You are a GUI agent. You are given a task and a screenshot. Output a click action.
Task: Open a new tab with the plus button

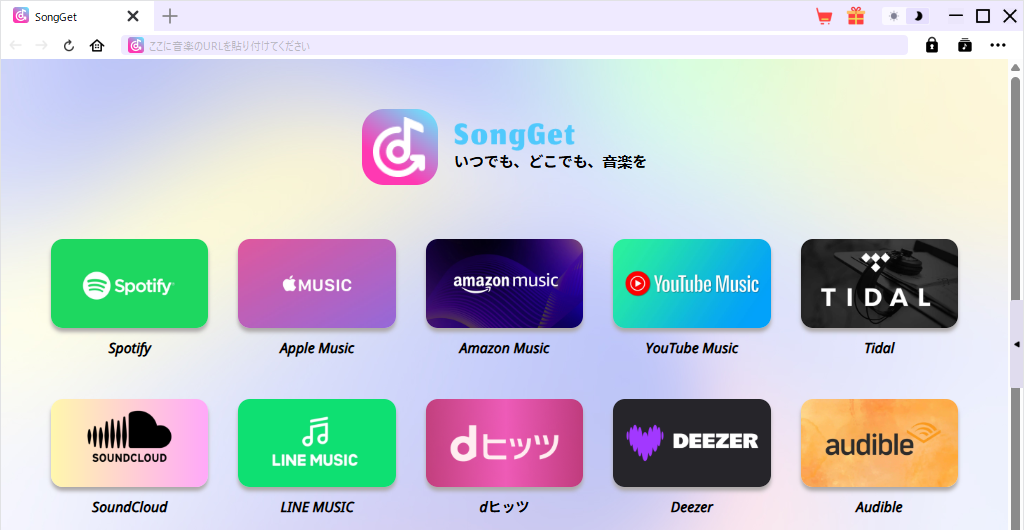[170, 16]
